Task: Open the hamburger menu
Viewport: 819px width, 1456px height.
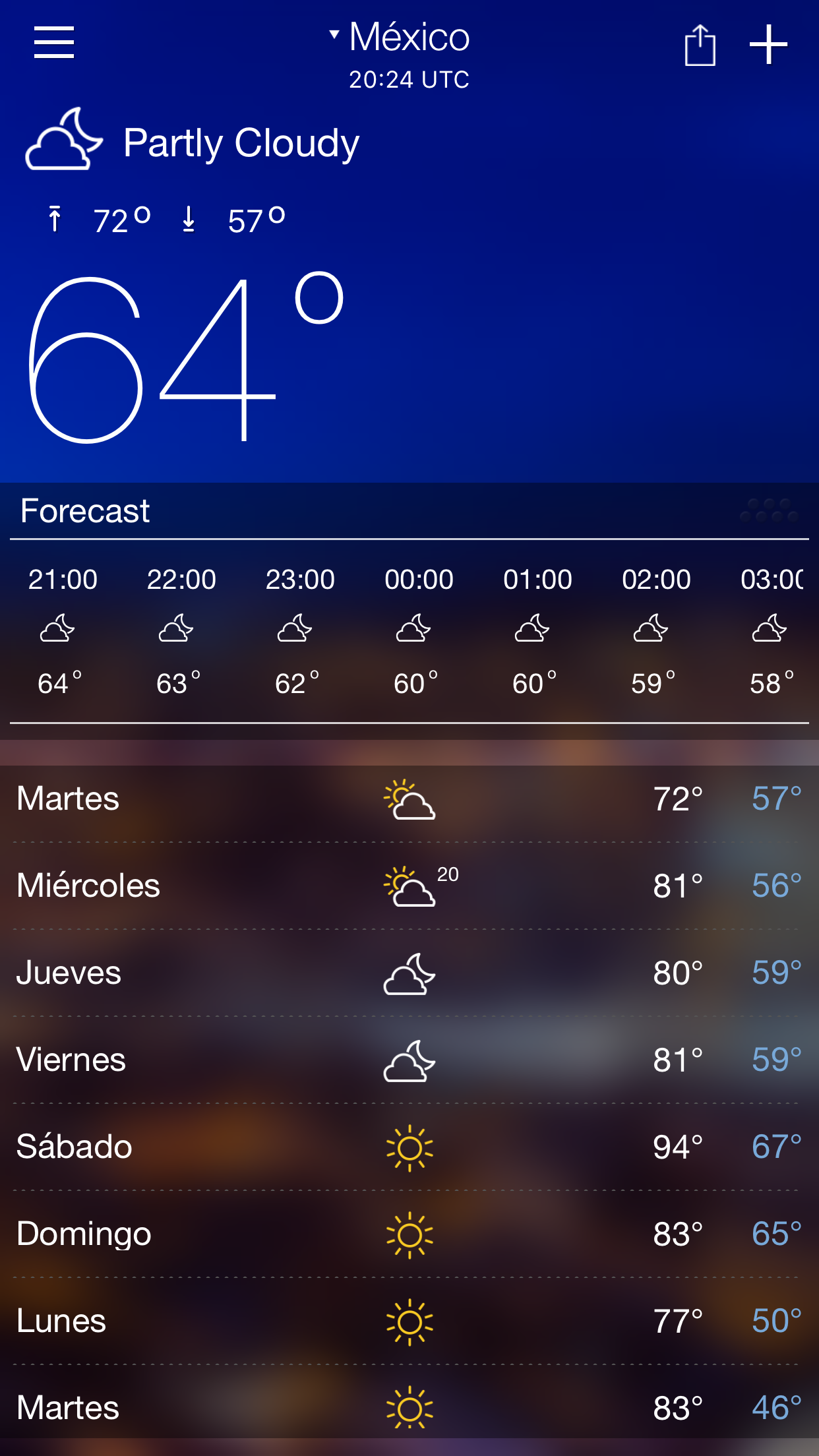Action: (54, 43)
